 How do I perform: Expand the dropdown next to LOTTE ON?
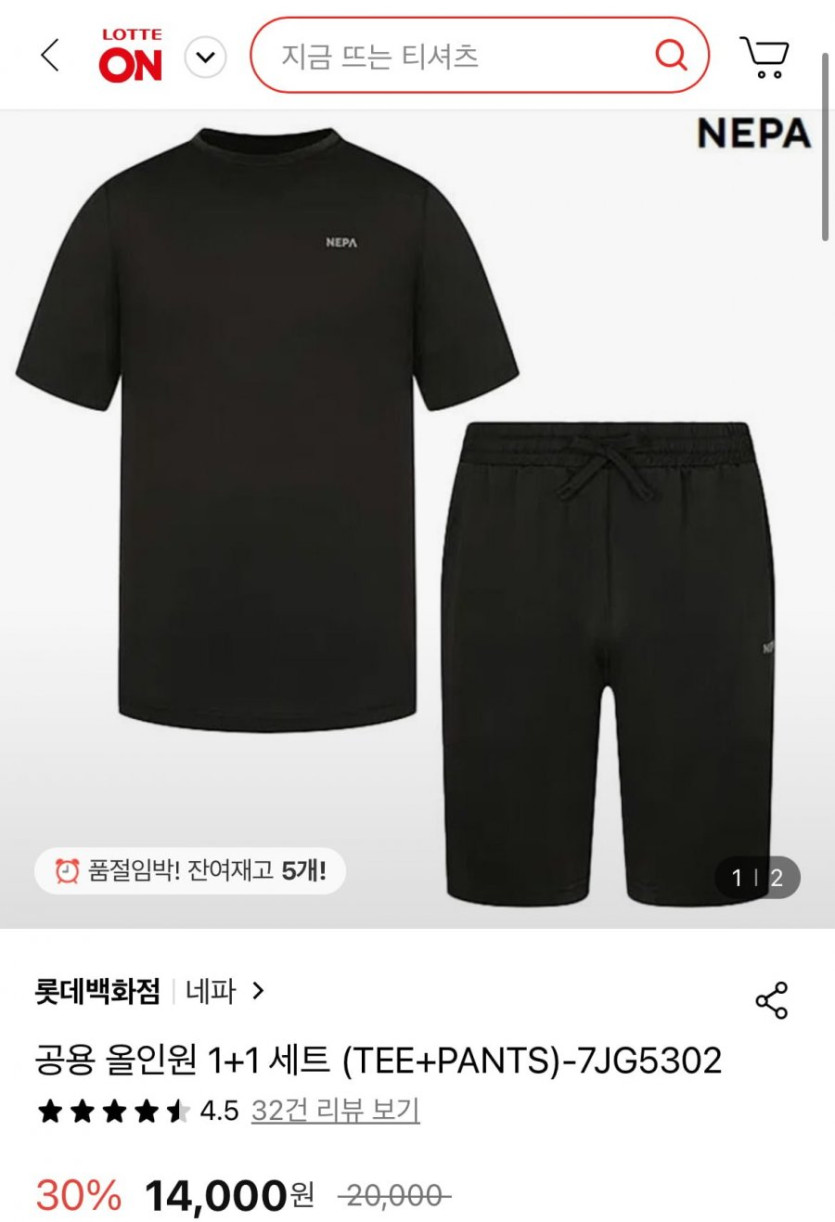[x=206, y=56]
